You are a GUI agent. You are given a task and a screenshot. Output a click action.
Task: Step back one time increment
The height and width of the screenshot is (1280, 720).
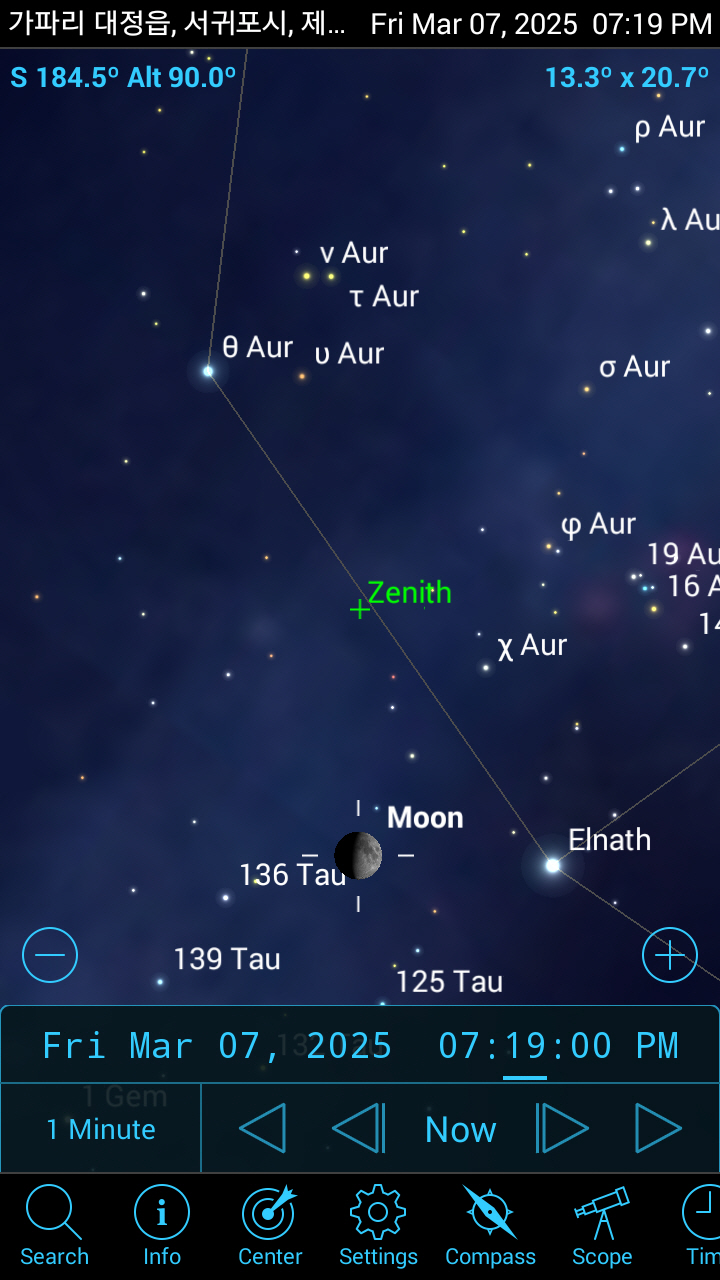[358, 1129]
